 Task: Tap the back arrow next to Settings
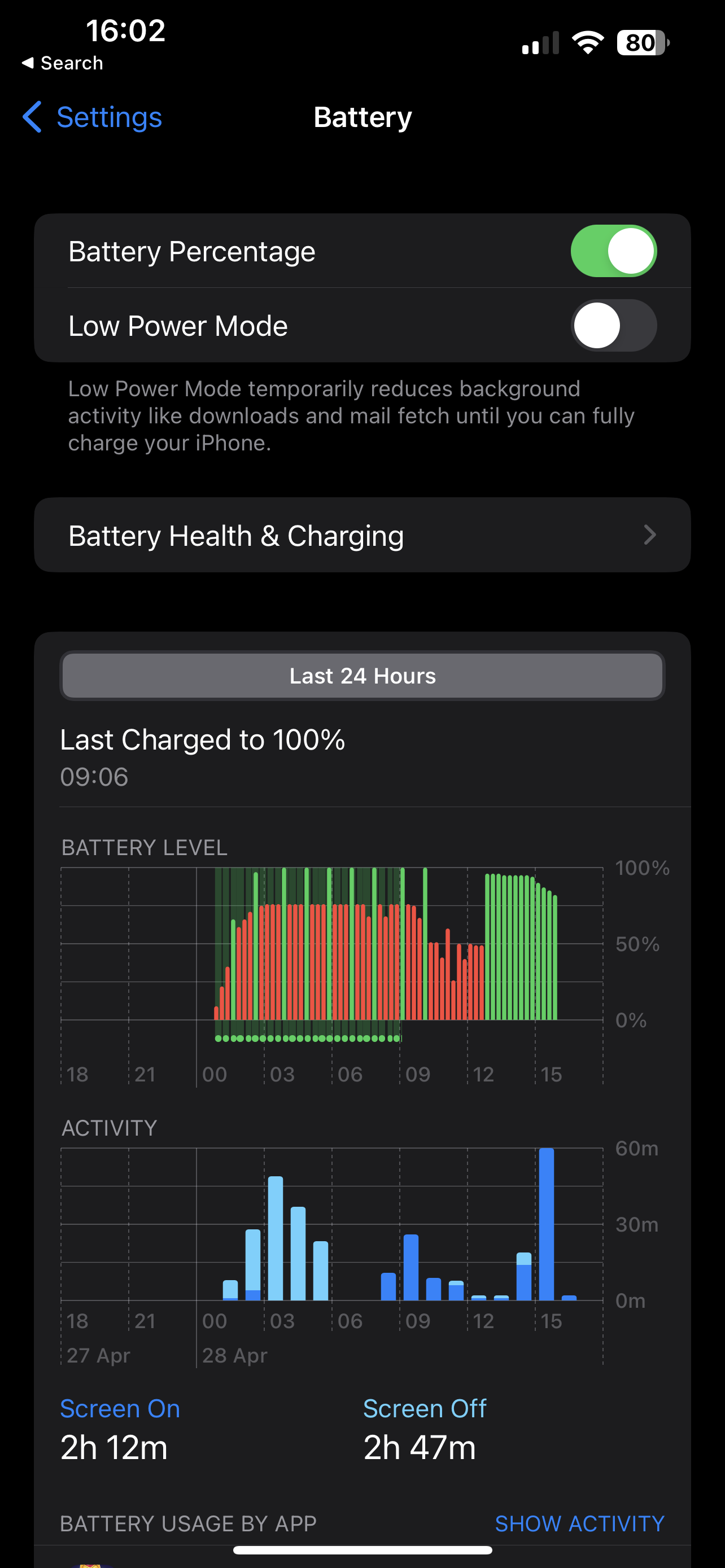32,117
